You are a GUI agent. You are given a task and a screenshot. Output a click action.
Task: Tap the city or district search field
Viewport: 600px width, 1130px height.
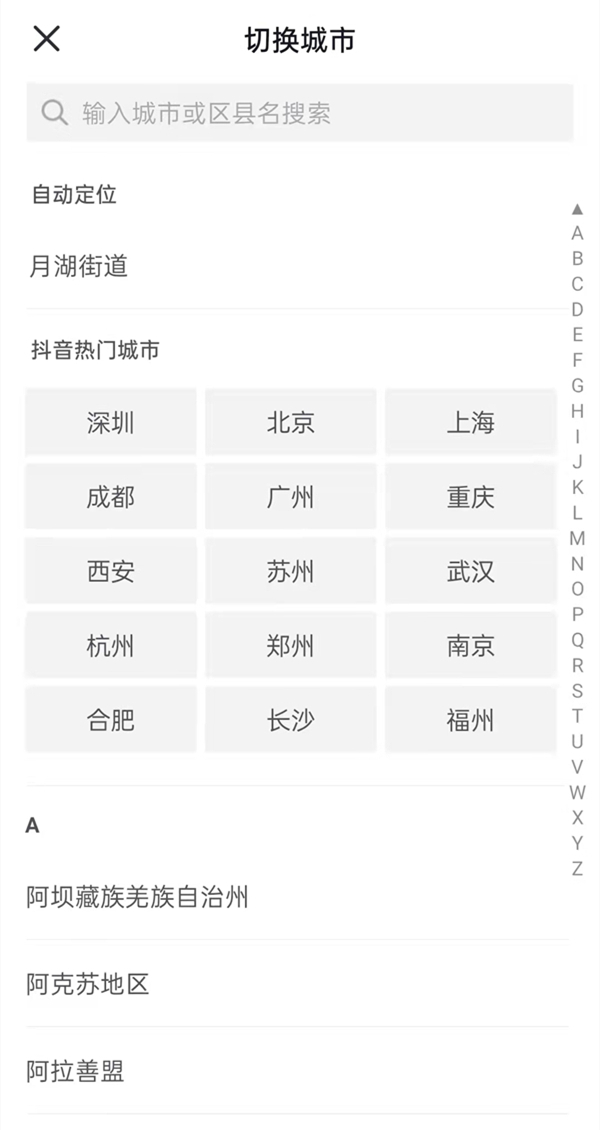300,113
